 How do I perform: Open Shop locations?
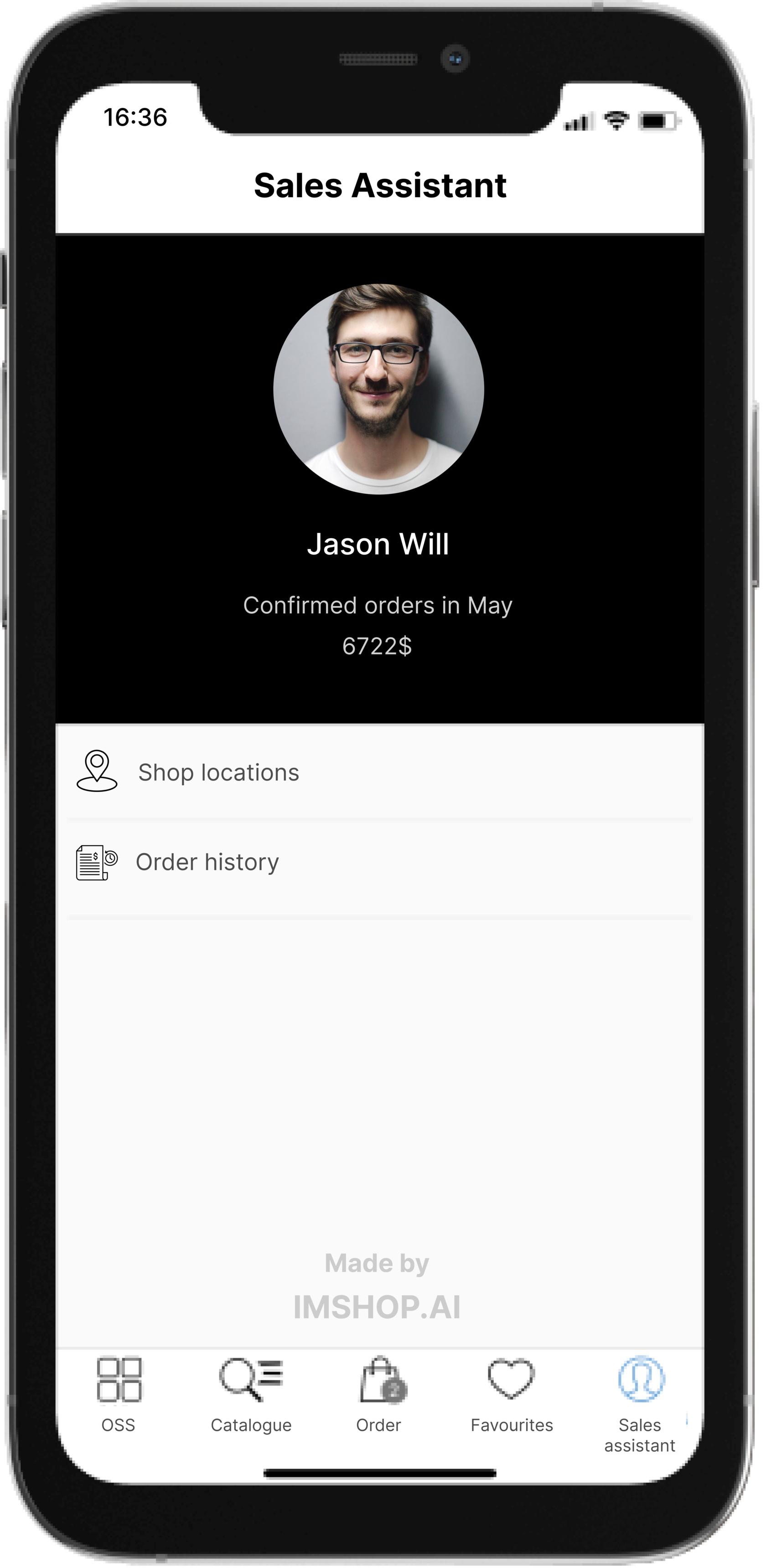click(218, 772)
